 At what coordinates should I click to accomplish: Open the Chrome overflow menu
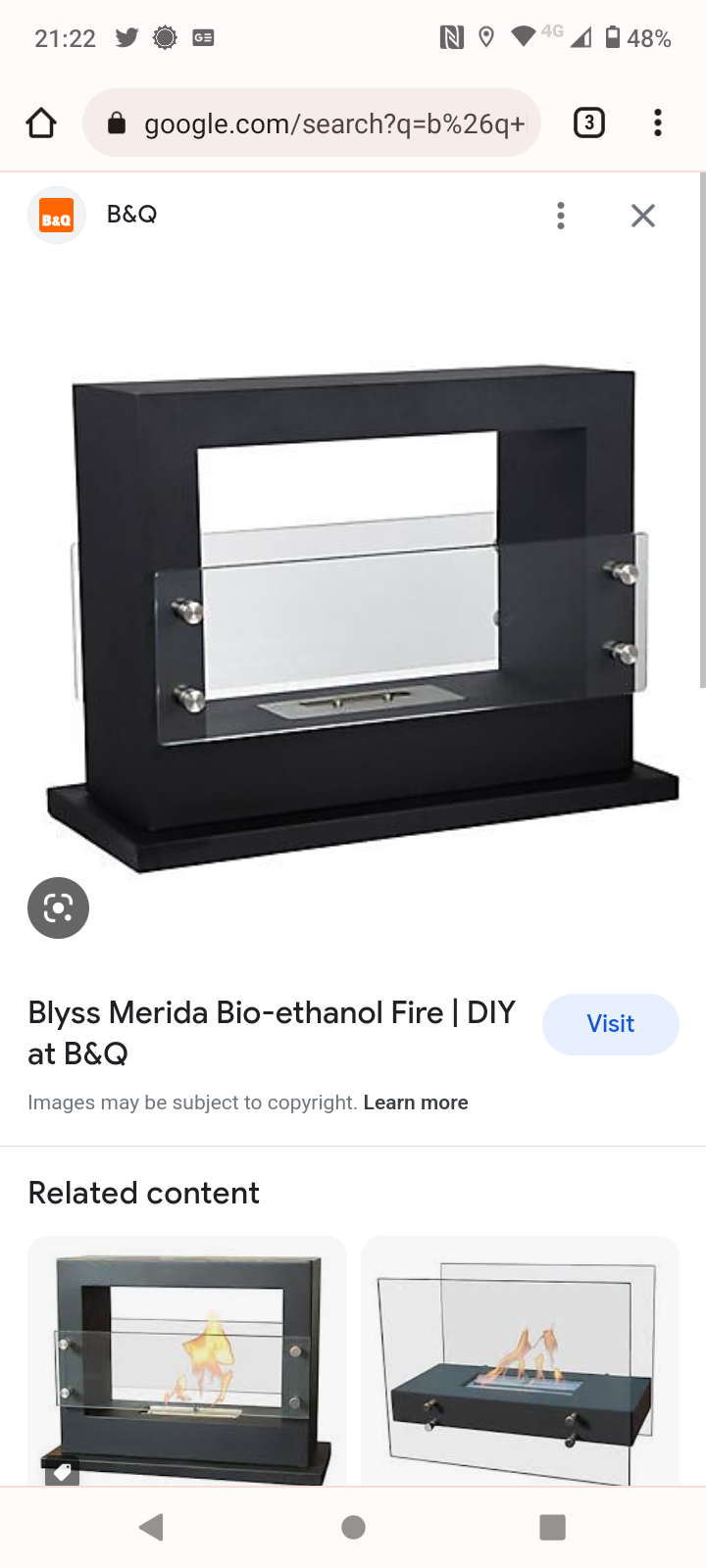tap(658, 123)
